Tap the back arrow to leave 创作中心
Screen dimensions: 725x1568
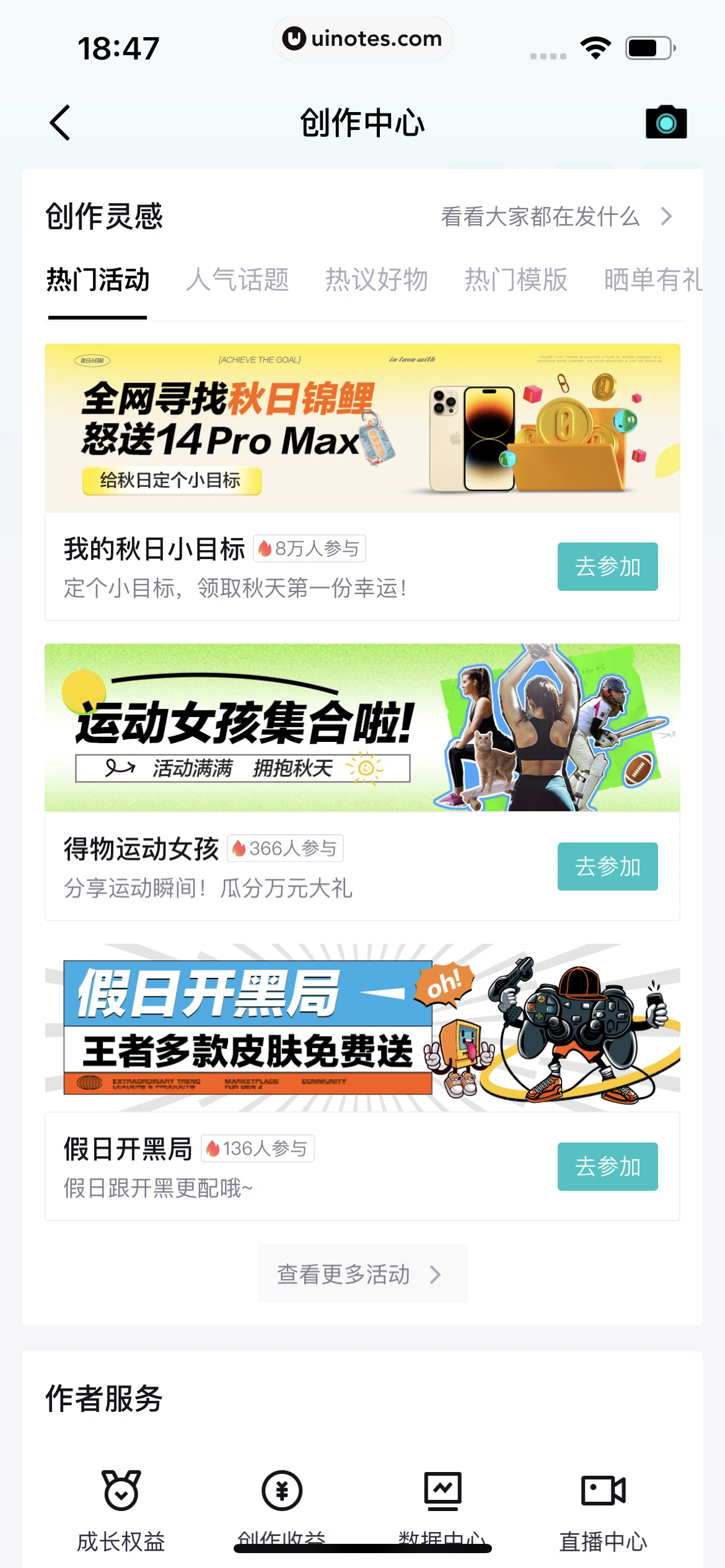(60, 122)
